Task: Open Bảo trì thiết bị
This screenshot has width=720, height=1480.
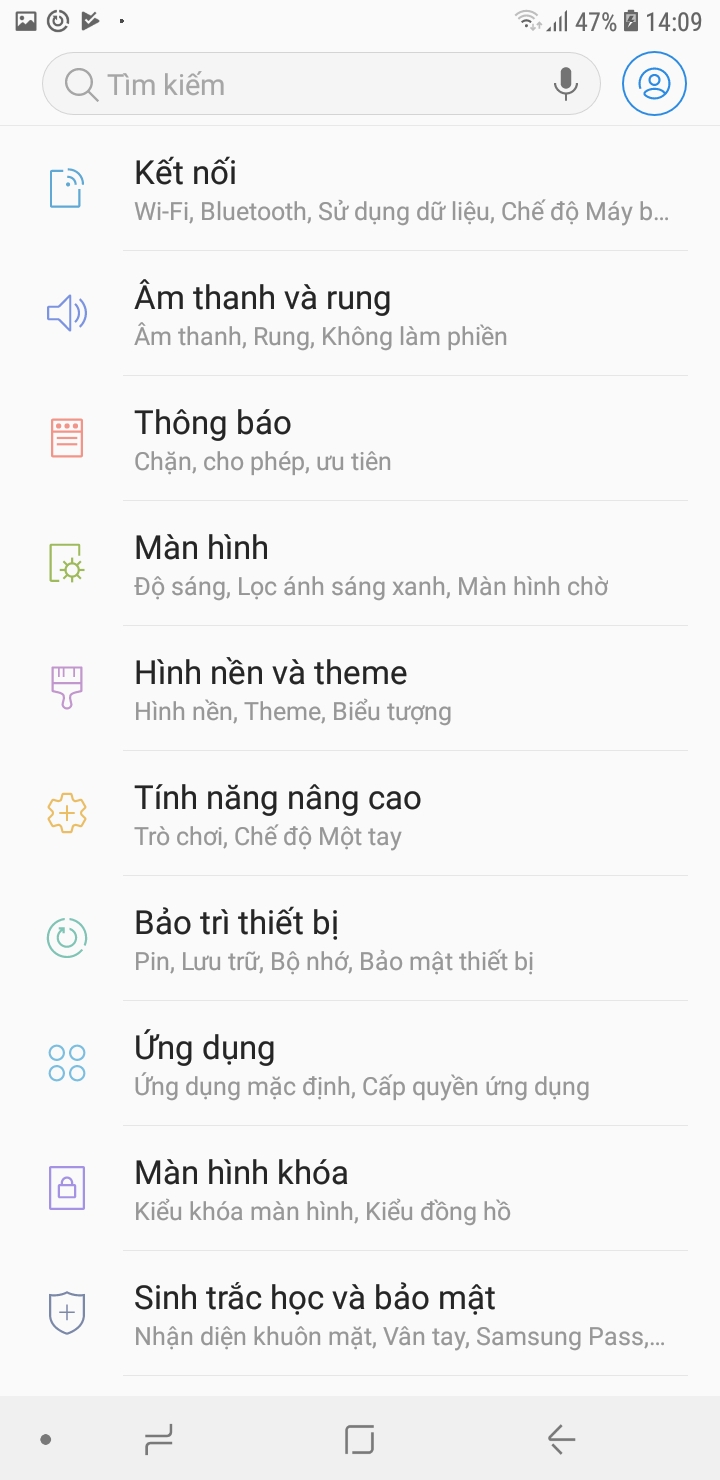Action: (x=400, y=939)
